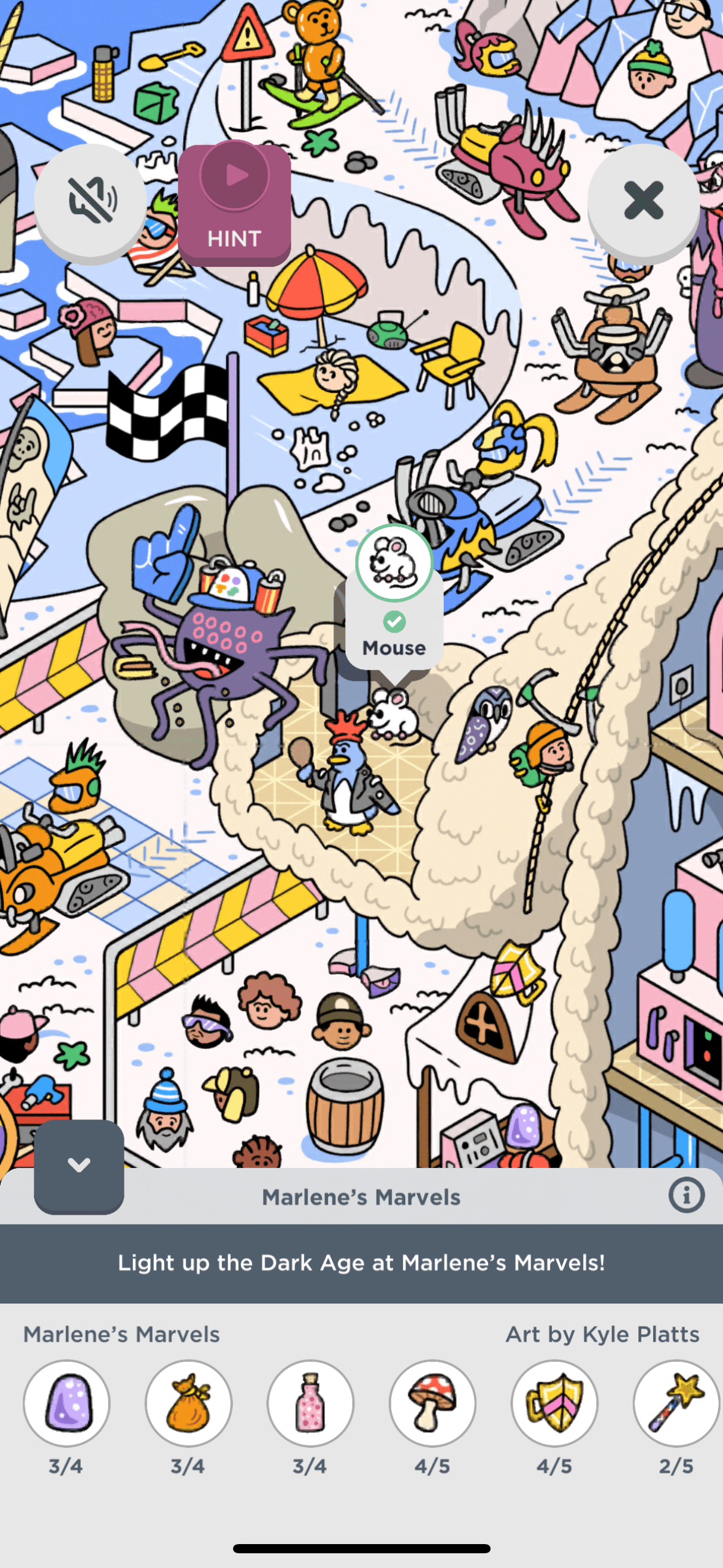Select the pink potion bottle item
This screenshot has height=1568, width=723.
310,1403
